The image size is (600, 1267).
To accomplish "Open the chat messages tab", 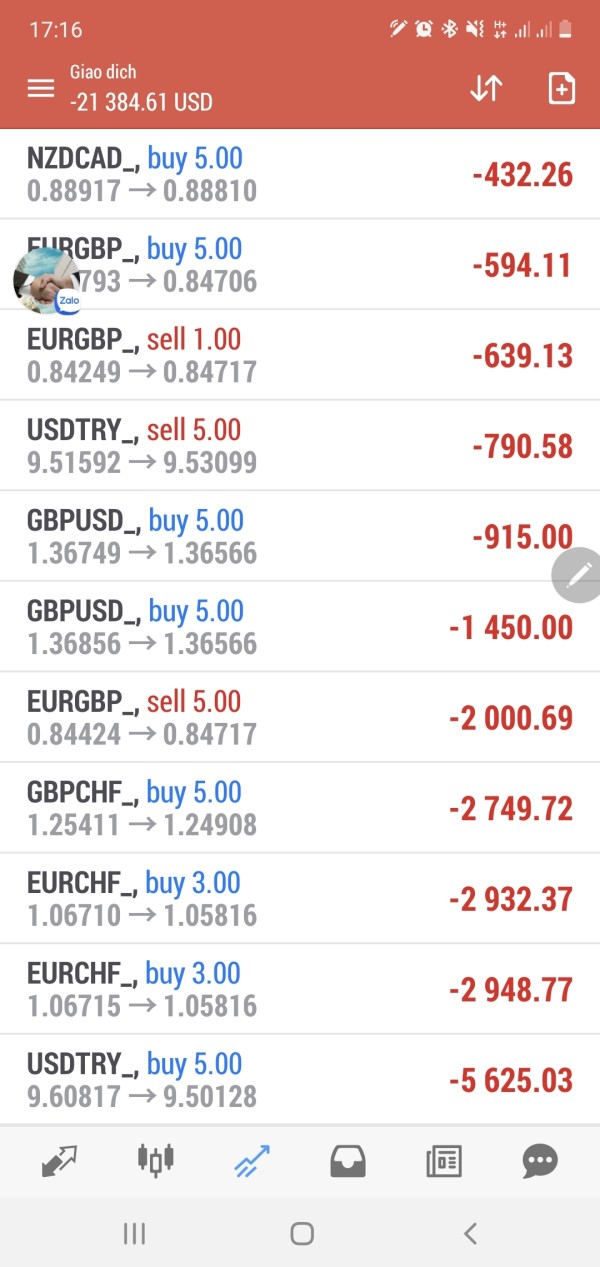I will [540, 1161].
